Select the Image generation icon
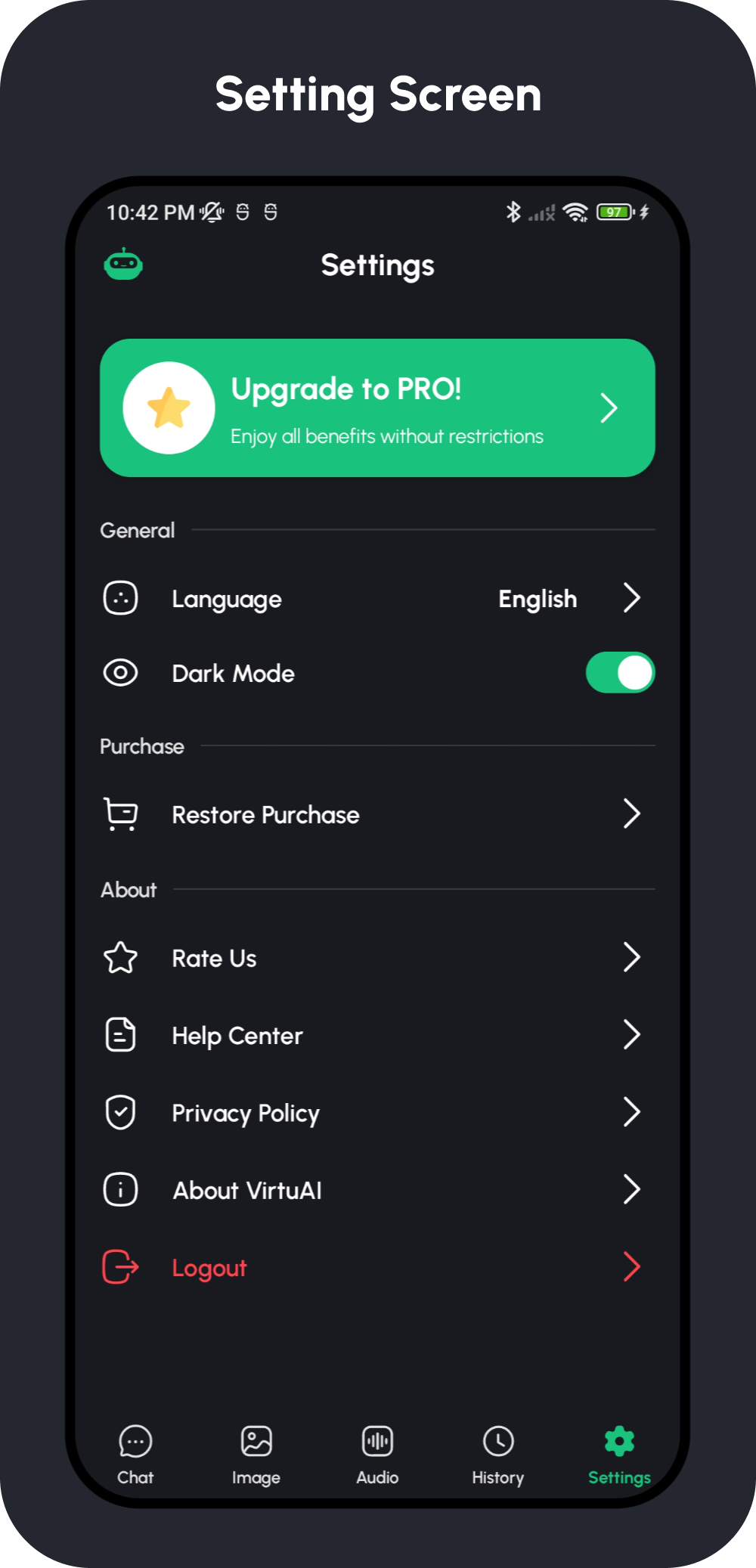This screenshot has width=756, height=1568. point(256,1442)
